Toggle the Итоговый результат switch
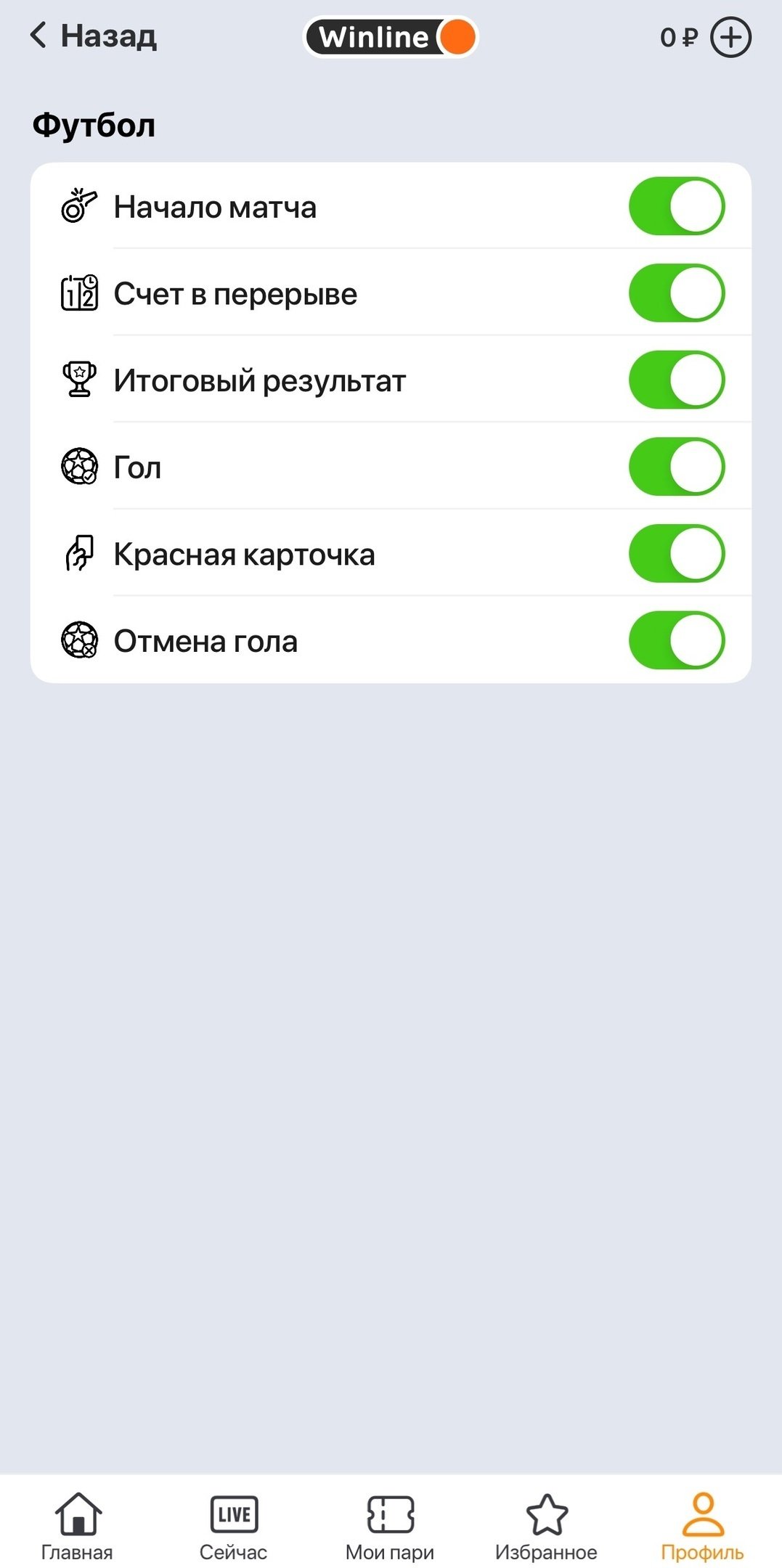The image size is (782, 1568). click(x=676, y=380)
